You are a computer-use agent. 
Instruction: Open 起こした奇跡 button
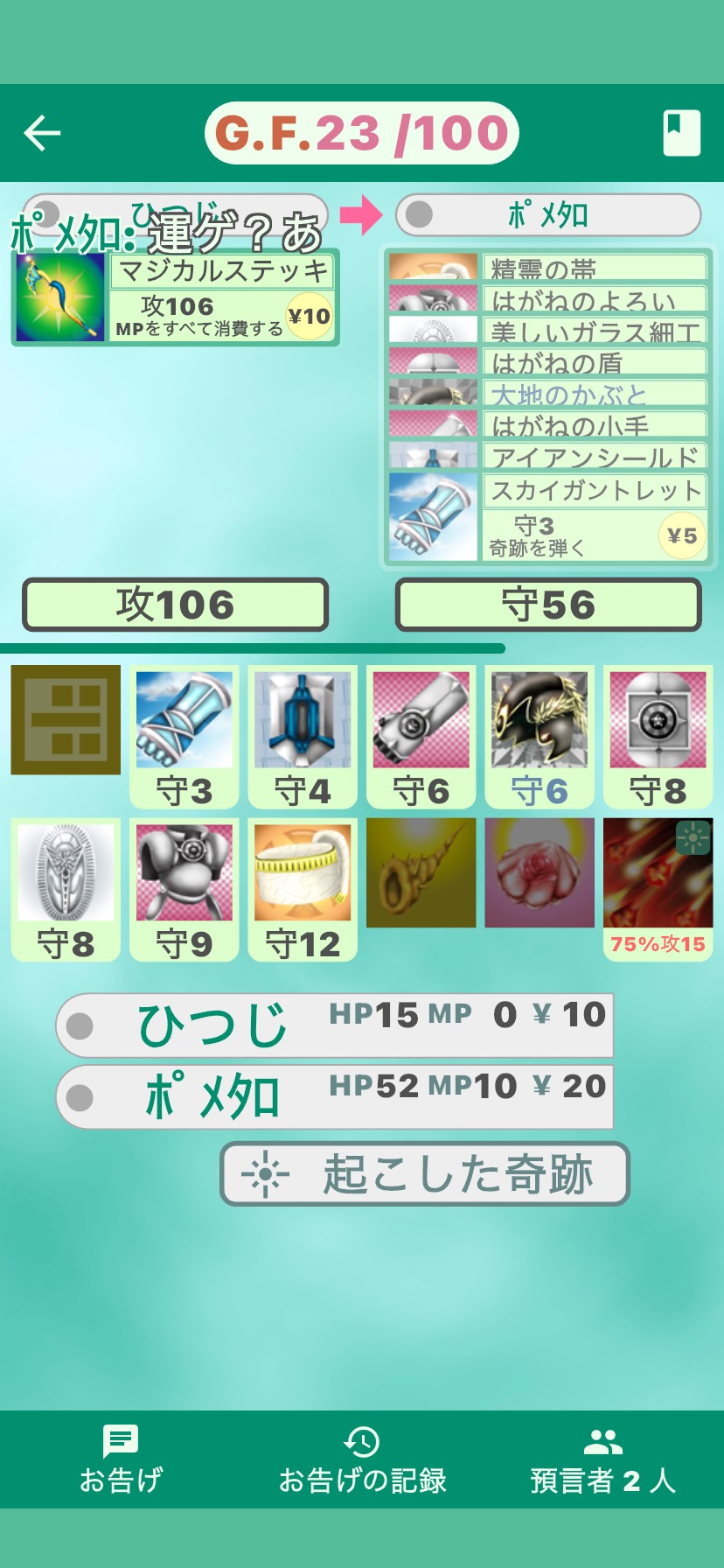point(425,1173)
